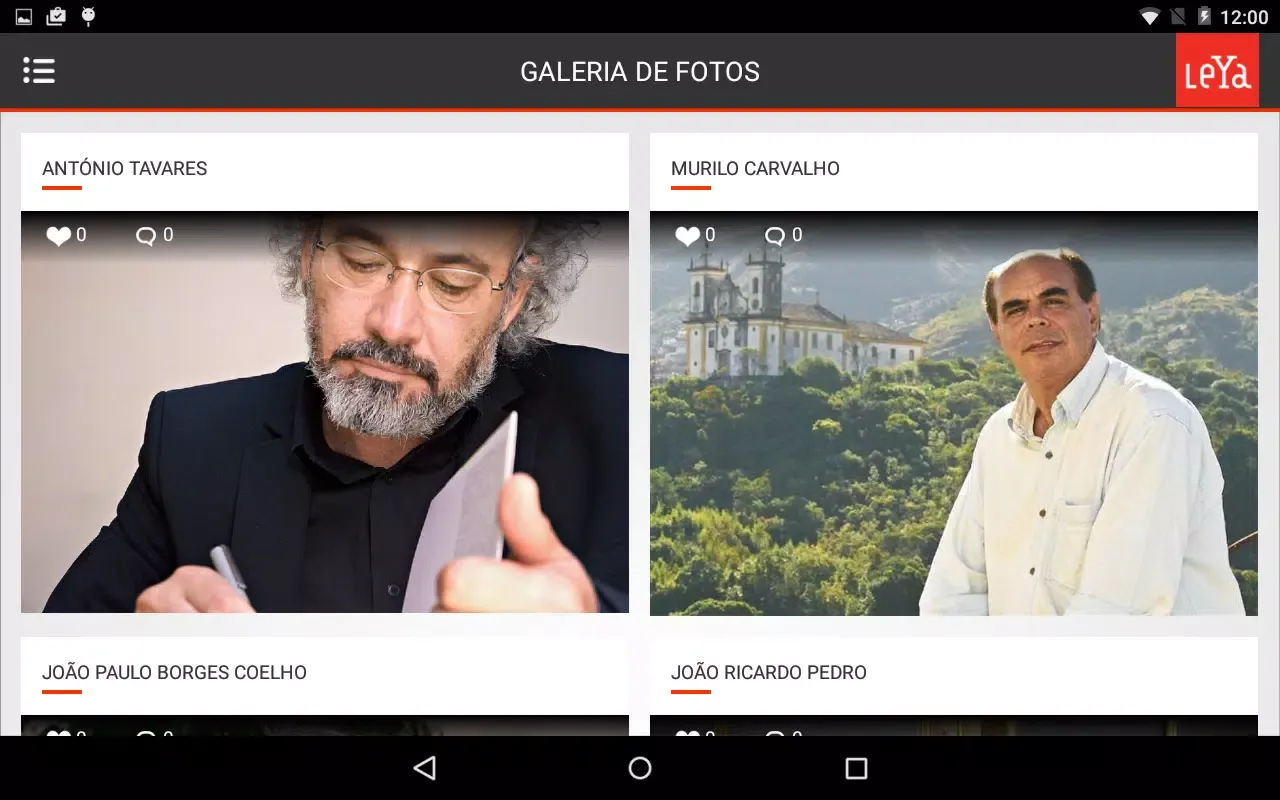Open comments on Murilo Carvalho's photo
Screen dimensions: 1280x800
coord(775,236)
